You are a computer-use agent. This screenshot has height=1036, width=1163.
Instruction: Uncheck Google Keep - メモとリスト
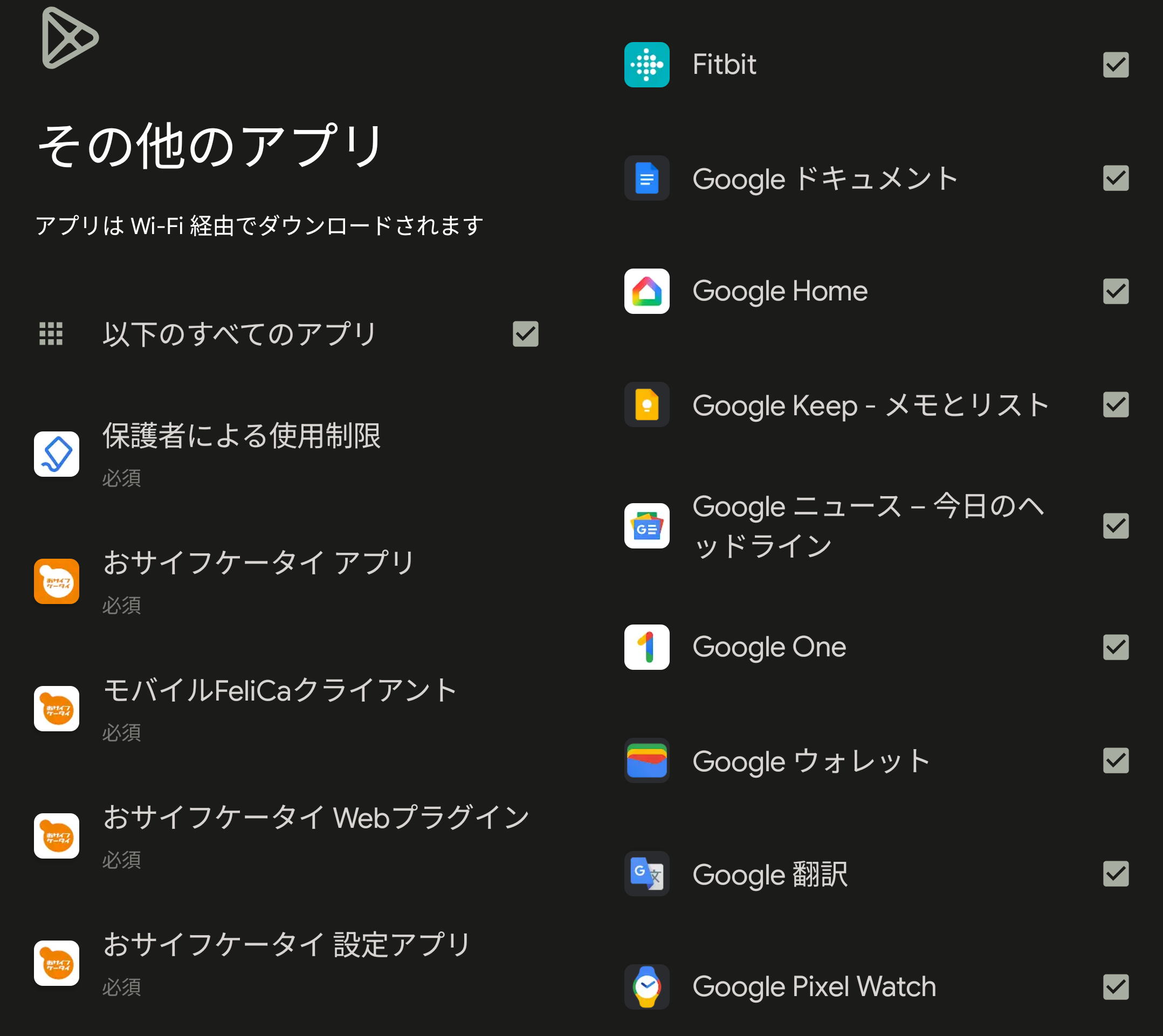tap(1115, 404)
